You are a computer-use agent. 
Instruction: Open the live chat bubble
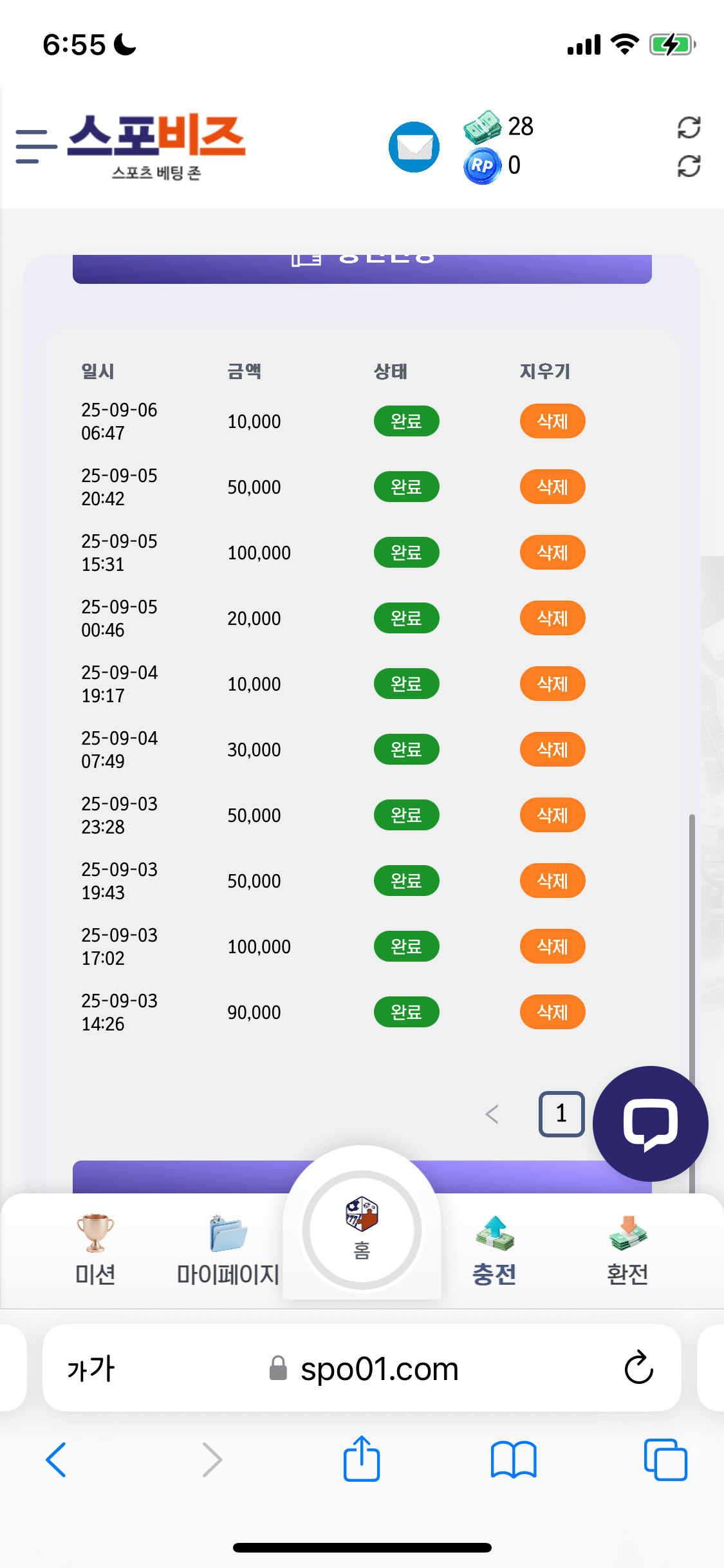coord(650,1124)
